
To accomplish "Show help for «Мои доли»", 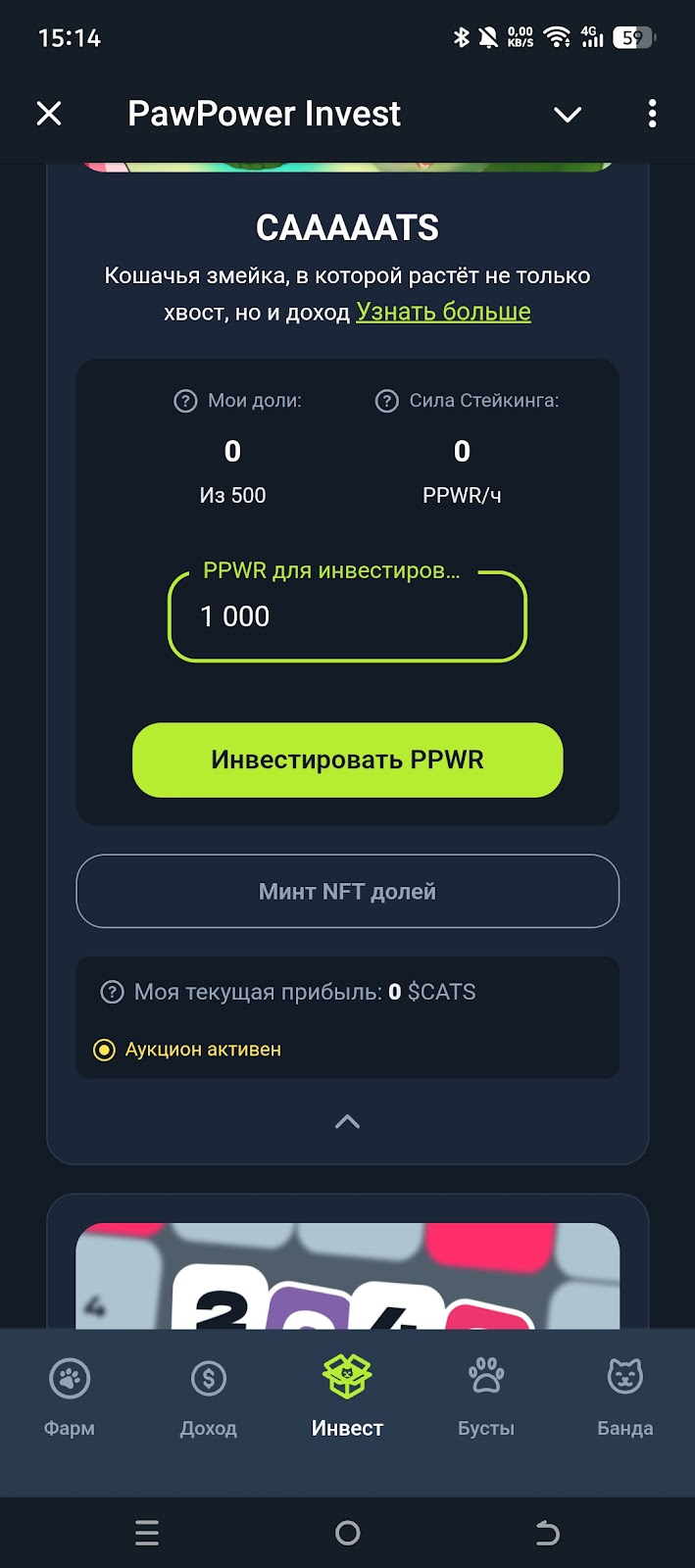I will pyautogui.click(x=185, y=401).
